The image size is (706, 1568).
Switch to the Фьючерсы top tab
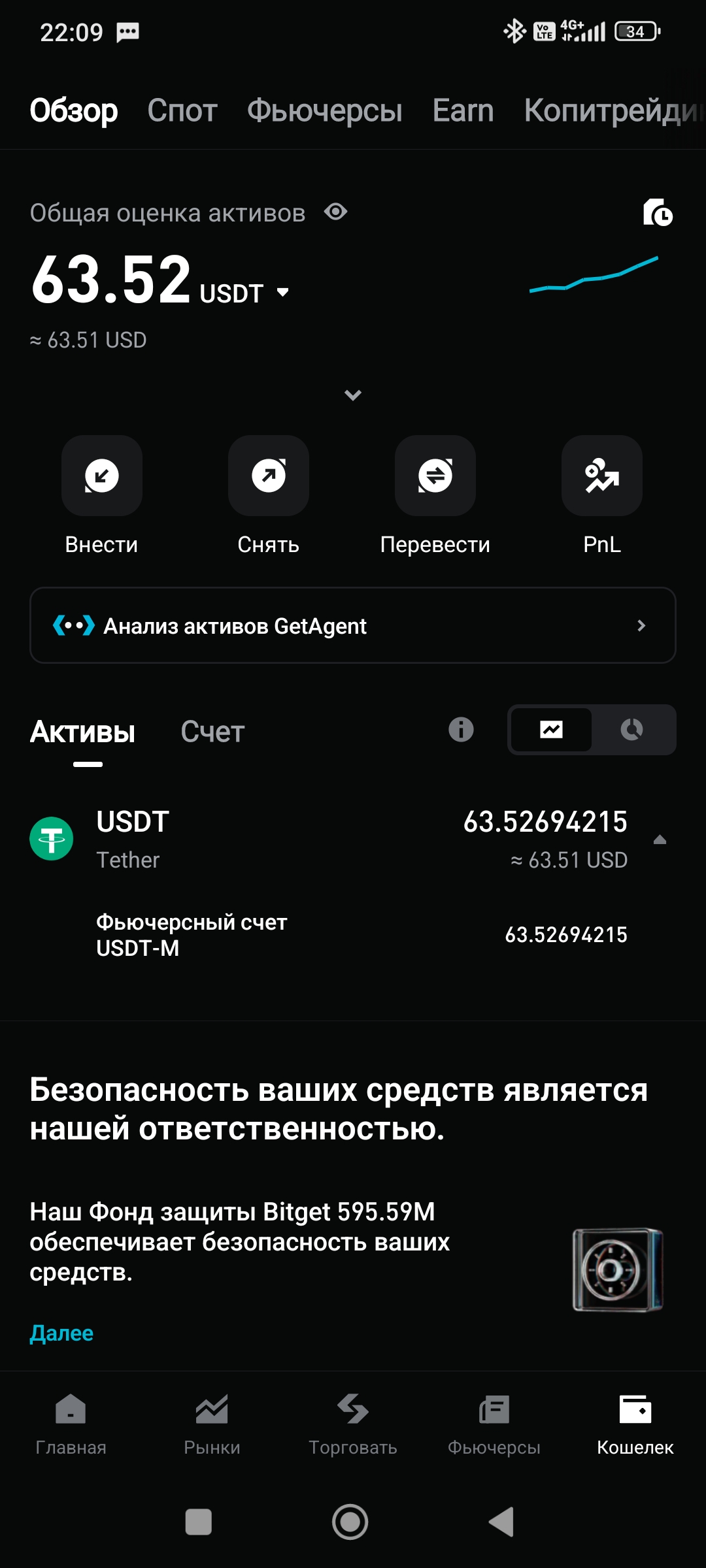324,110
